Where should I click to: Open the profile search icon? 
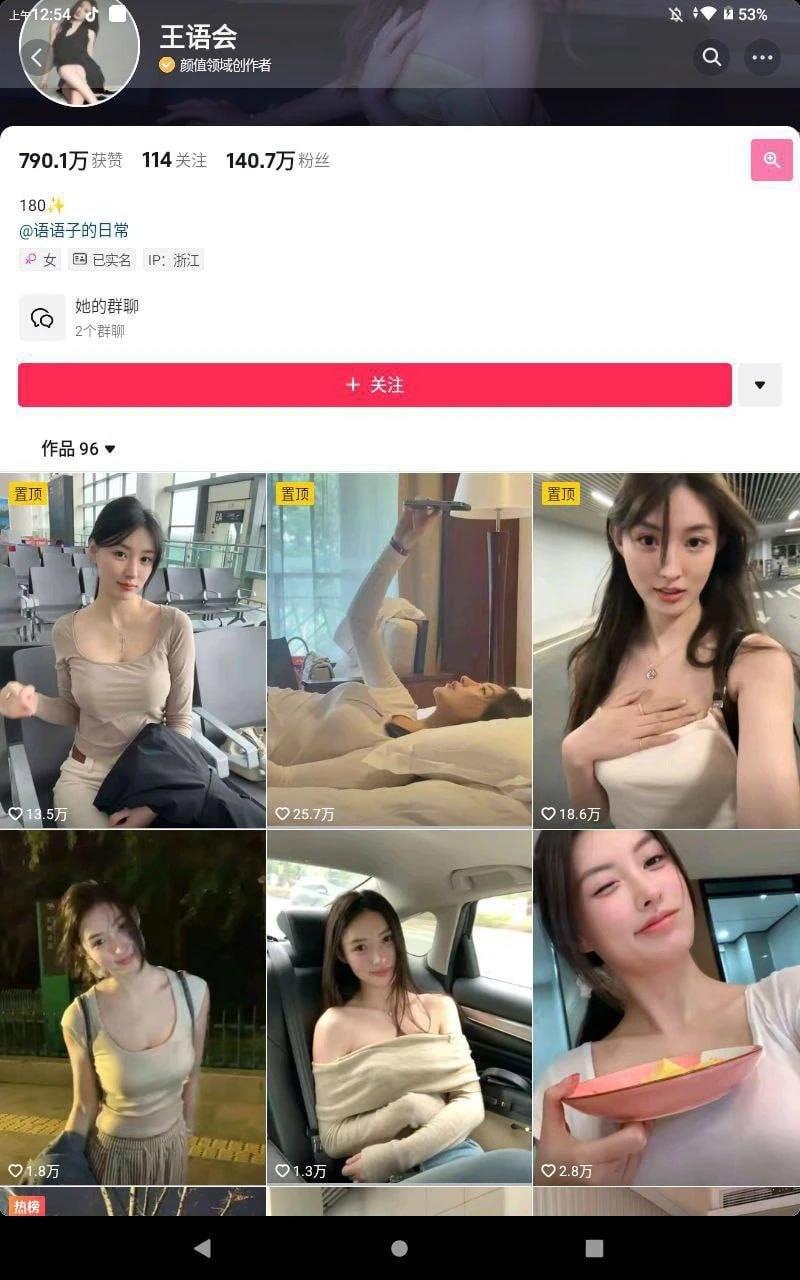pos(712,57)
